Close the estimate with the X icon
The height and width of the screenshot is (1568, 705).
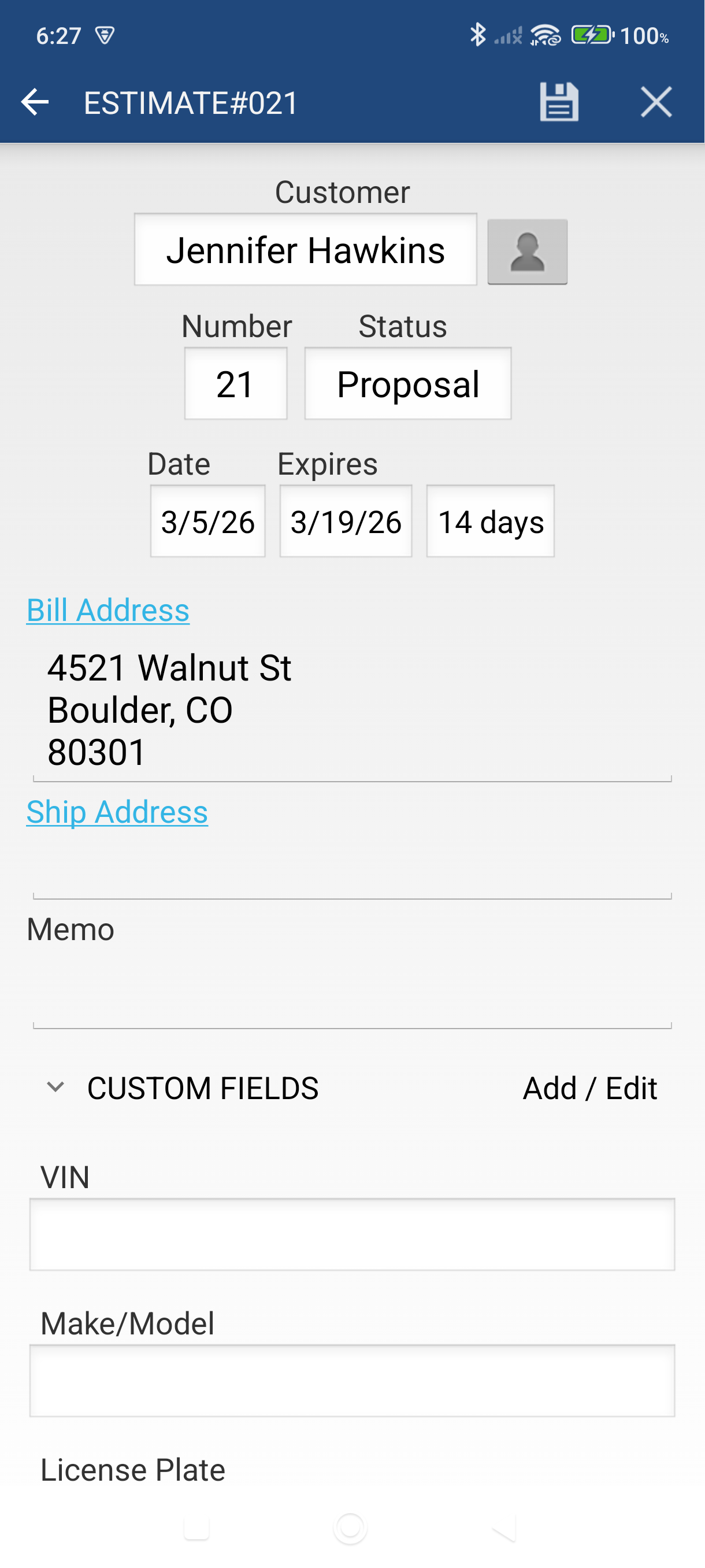pos(656,102)
